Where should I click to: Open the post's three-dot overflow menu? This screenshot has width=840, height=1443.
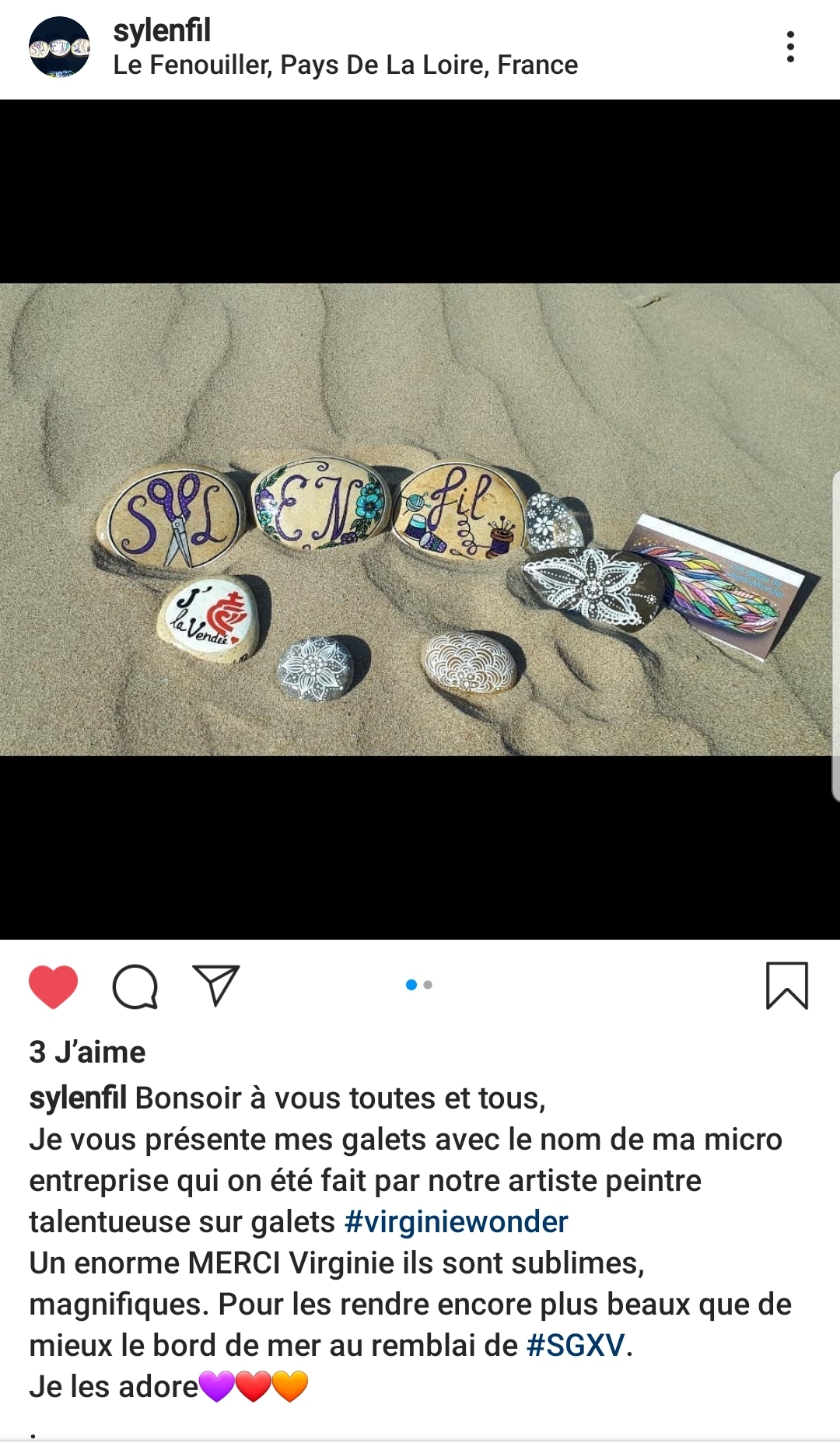[x=790, y=47]
